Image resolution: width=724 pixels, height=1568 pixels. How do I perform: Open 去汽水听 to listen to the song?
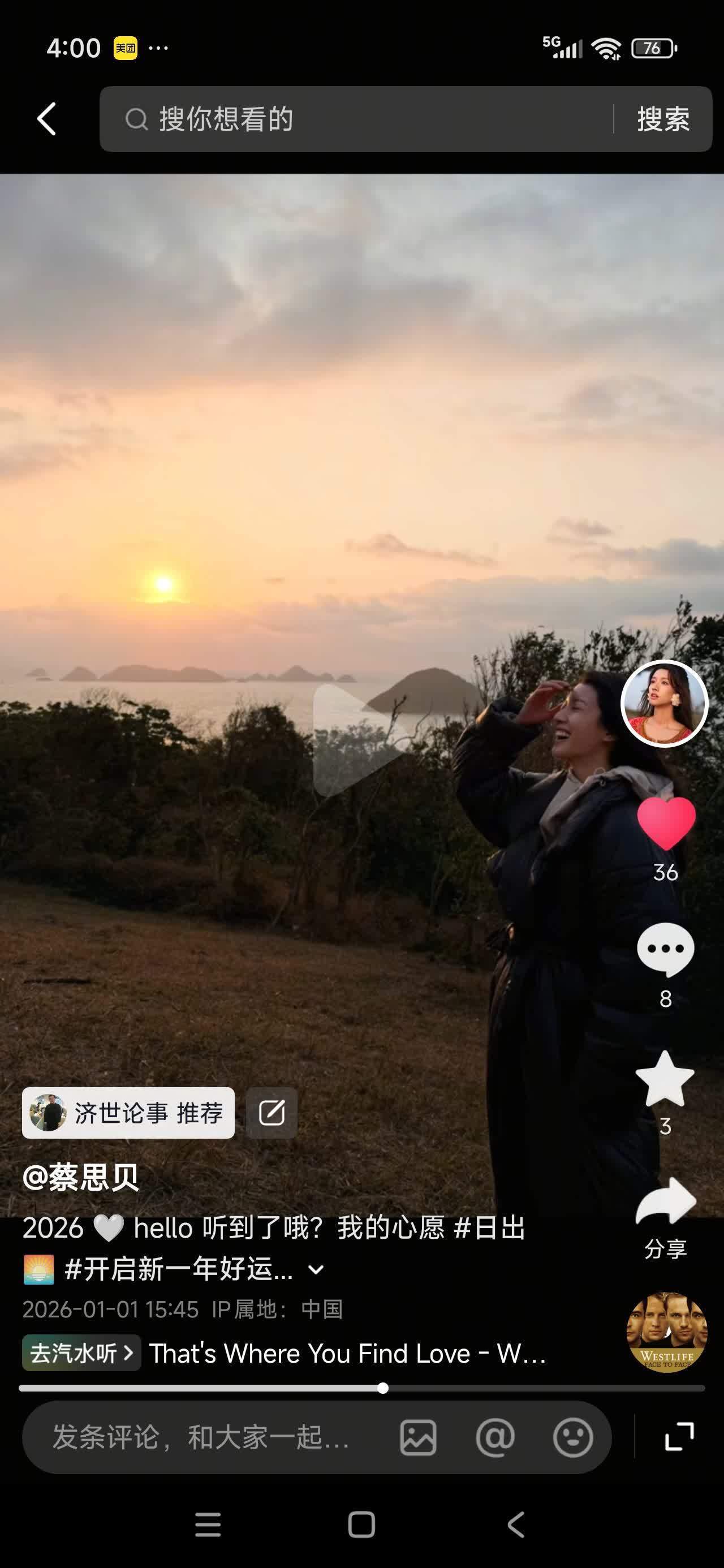(x=81, y=1353)
